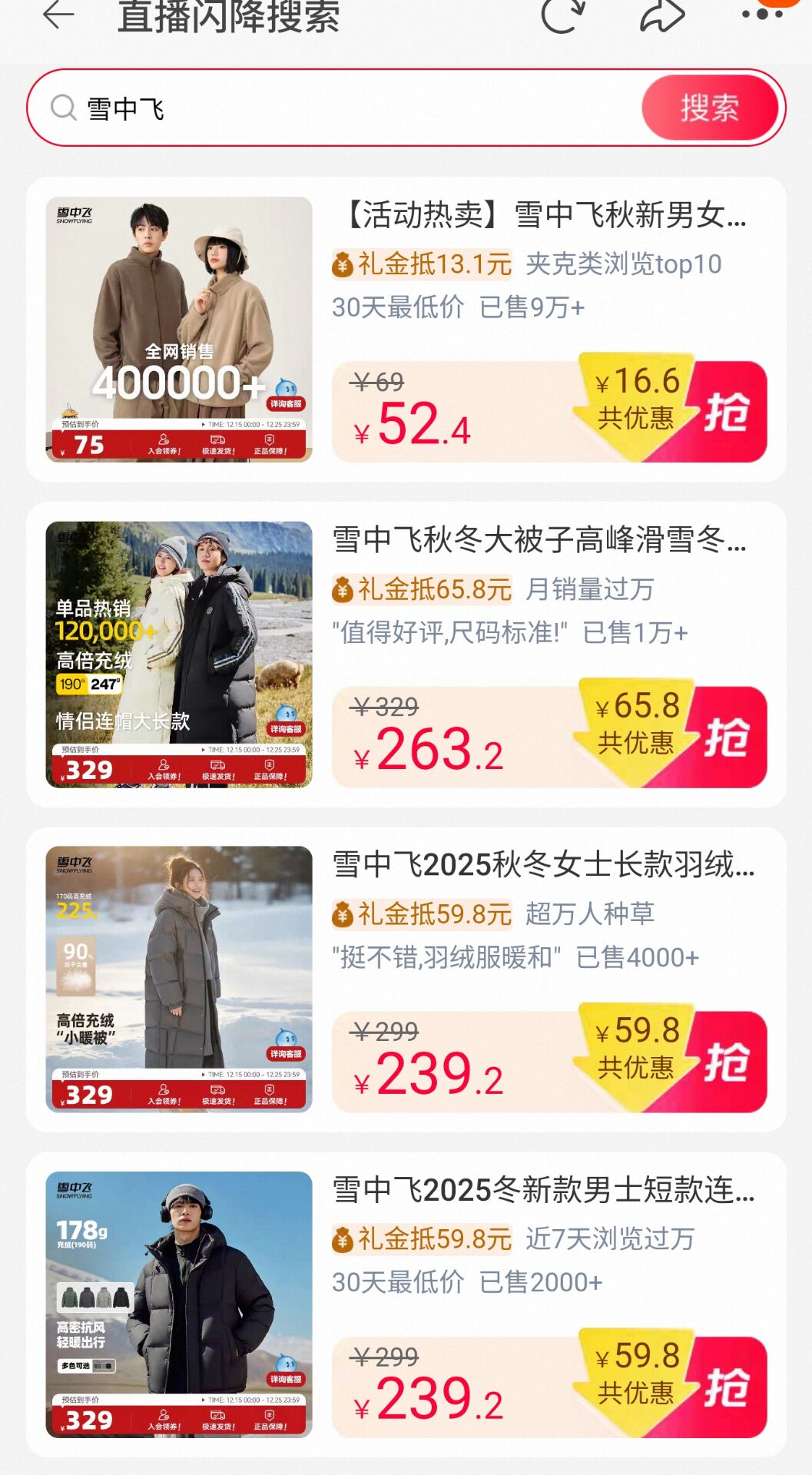The image size is (812, 1475).
Task: Open the three-dot overflow menu
Action: click(761, 14)
